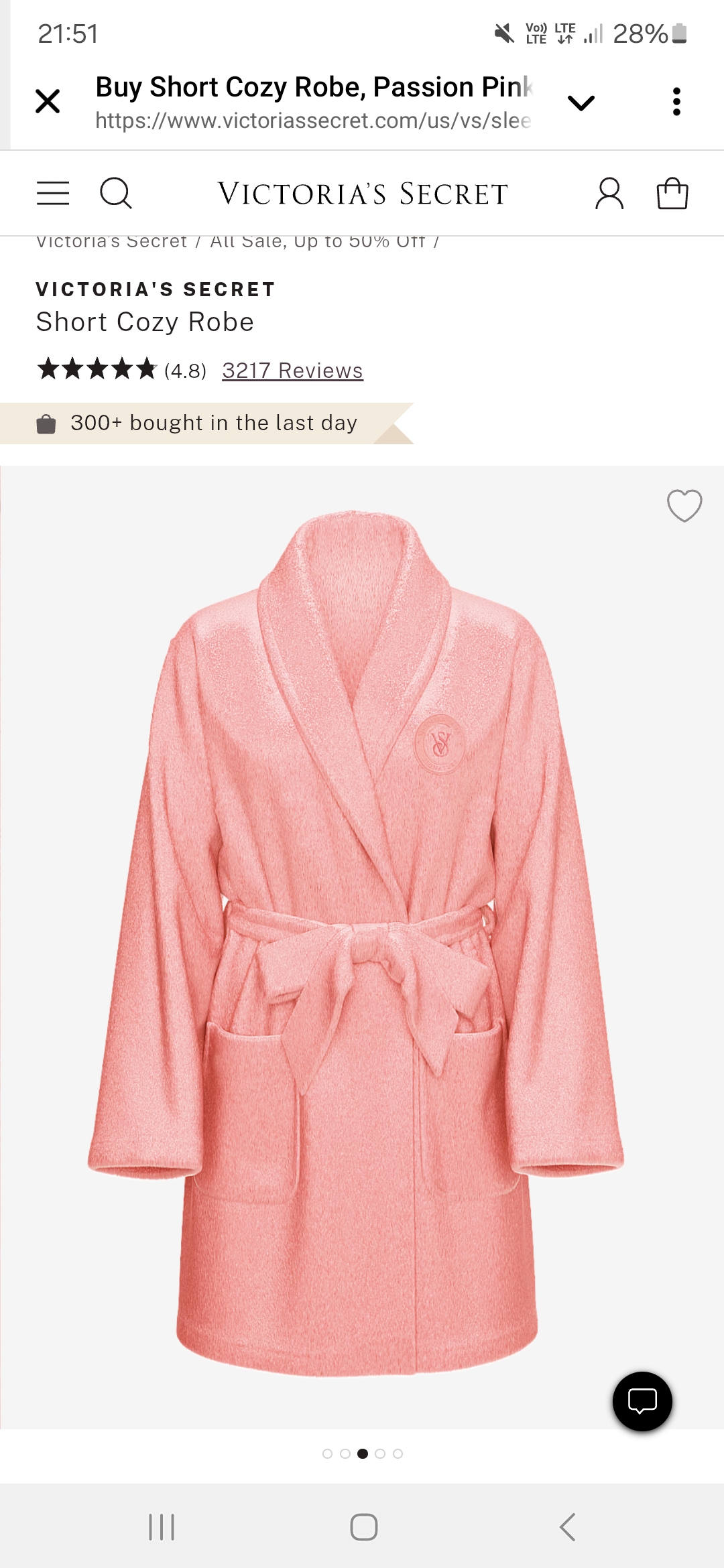Close the browser custom tab
Screen dimensions: 724x1568
pos(48,101)
